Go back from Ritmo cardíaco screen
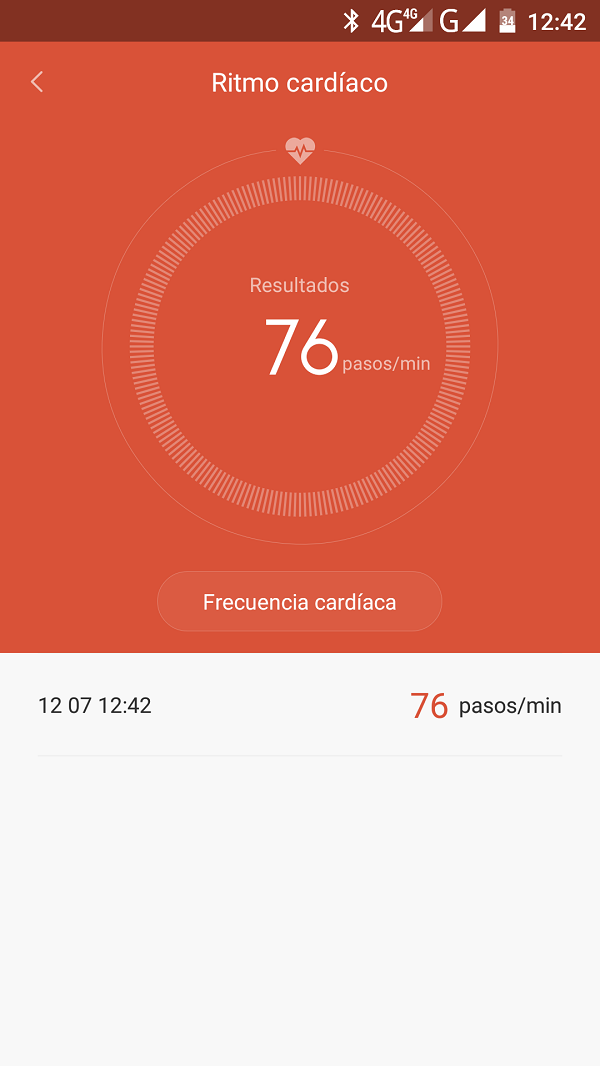The height and width of the screenshot is (1066, 600). [37, 82]
